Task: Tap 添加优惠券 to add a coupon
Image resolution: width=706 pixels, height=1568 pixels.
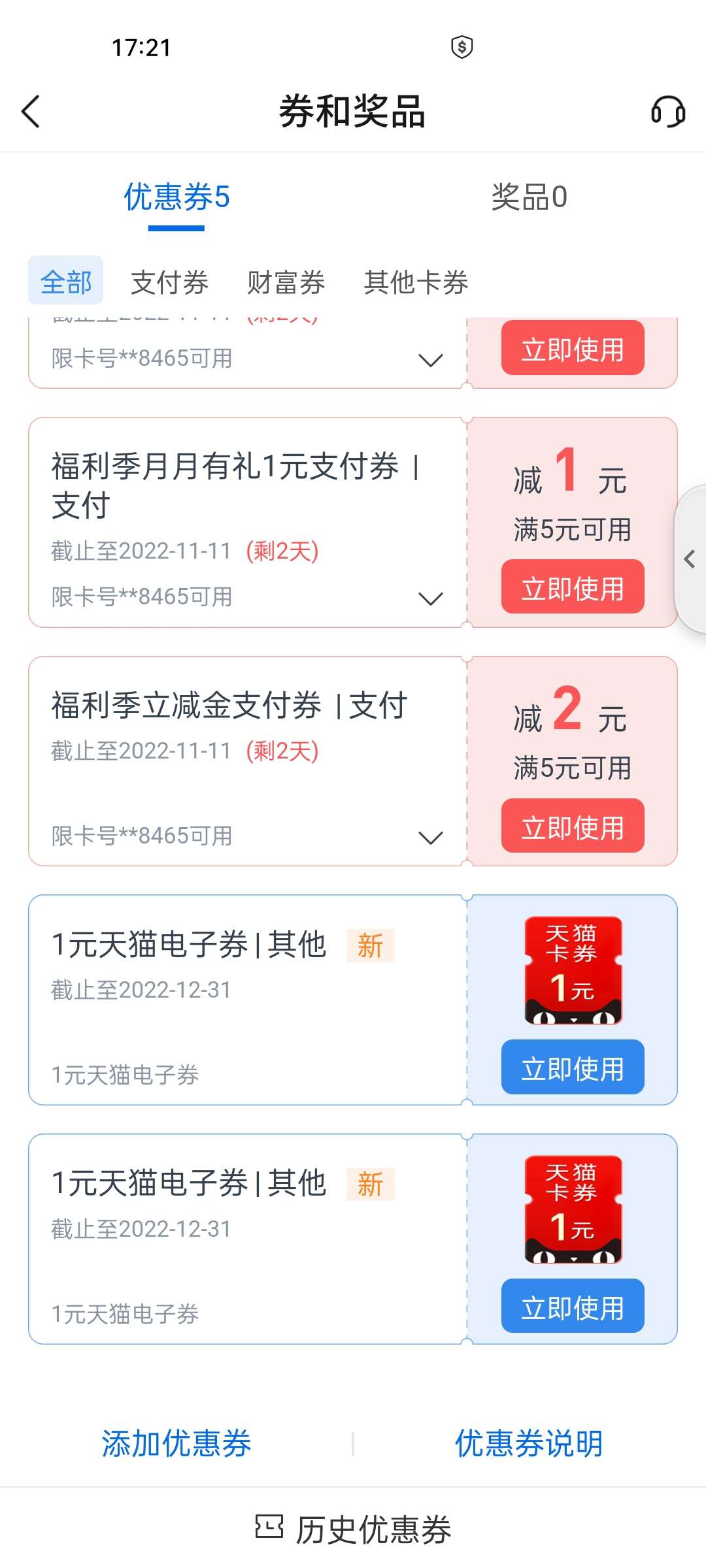Action: tap(176, 1444)
